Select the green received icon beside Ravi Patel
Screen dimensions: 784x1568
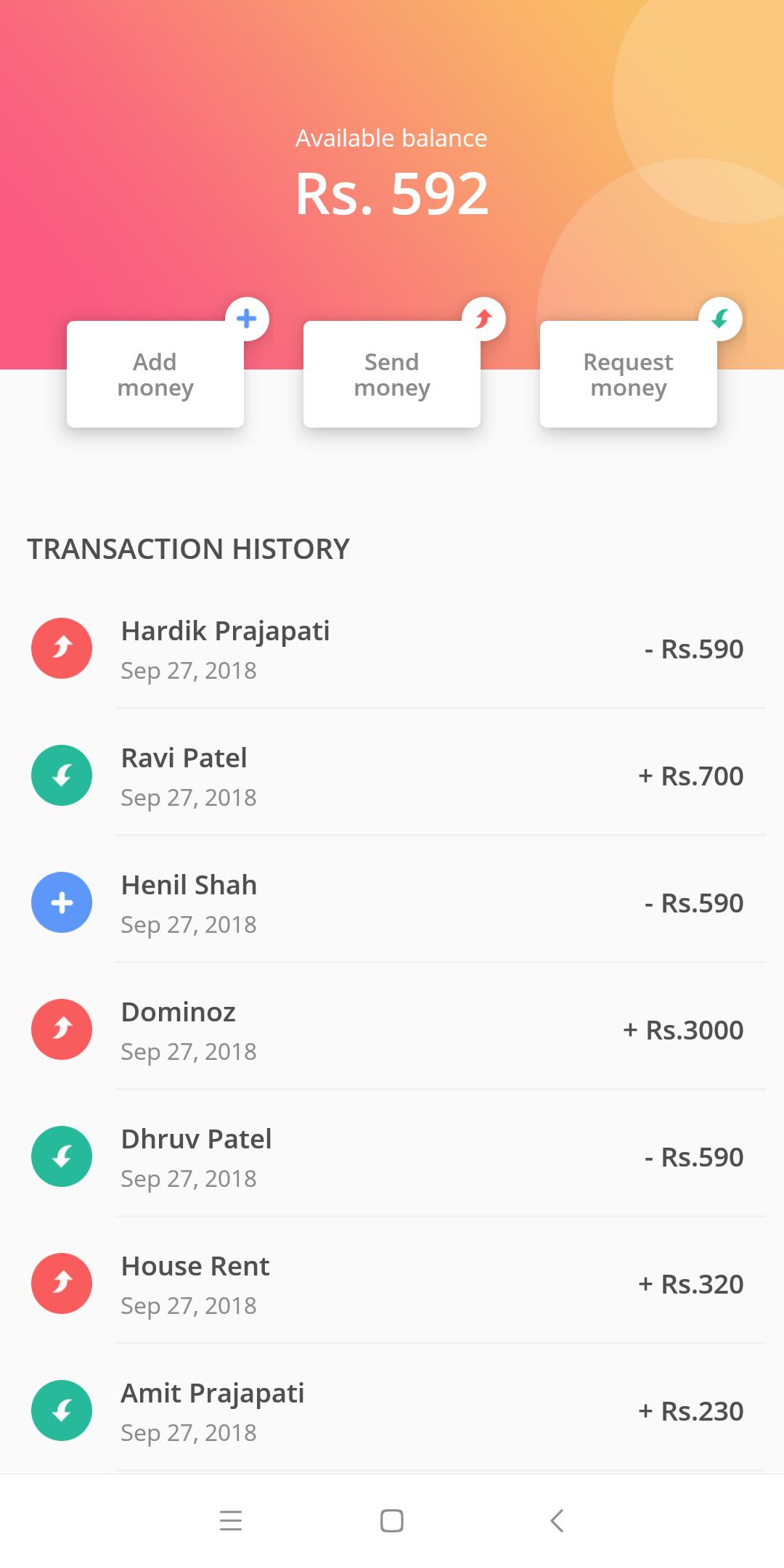pos(62,775)
